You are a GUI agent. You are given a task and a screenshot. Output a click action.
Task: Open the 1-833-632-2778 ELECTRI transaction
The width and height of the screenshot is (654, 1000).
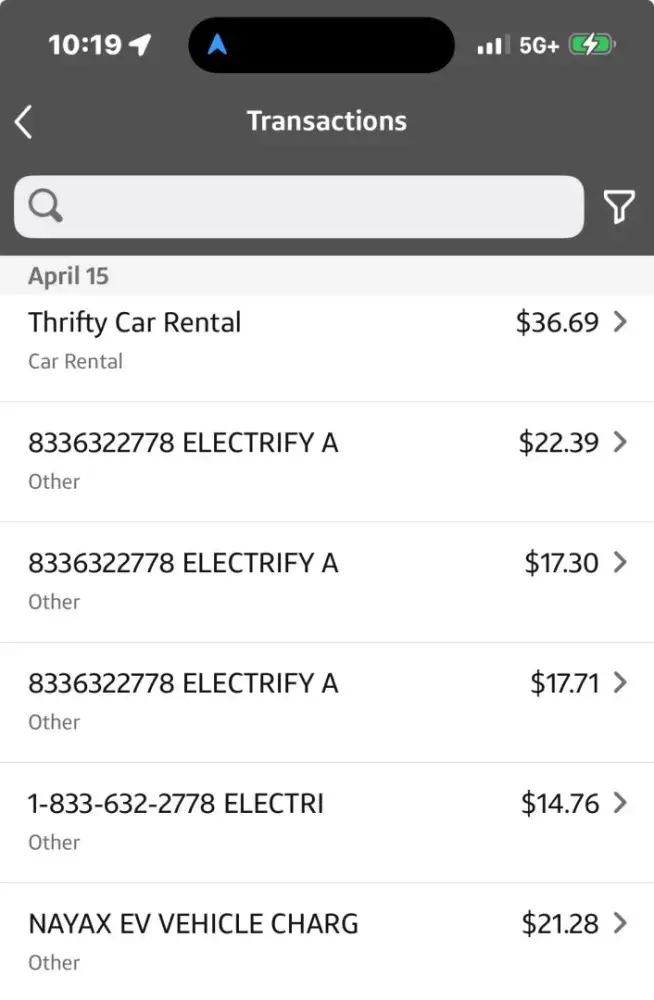(327, 820)
